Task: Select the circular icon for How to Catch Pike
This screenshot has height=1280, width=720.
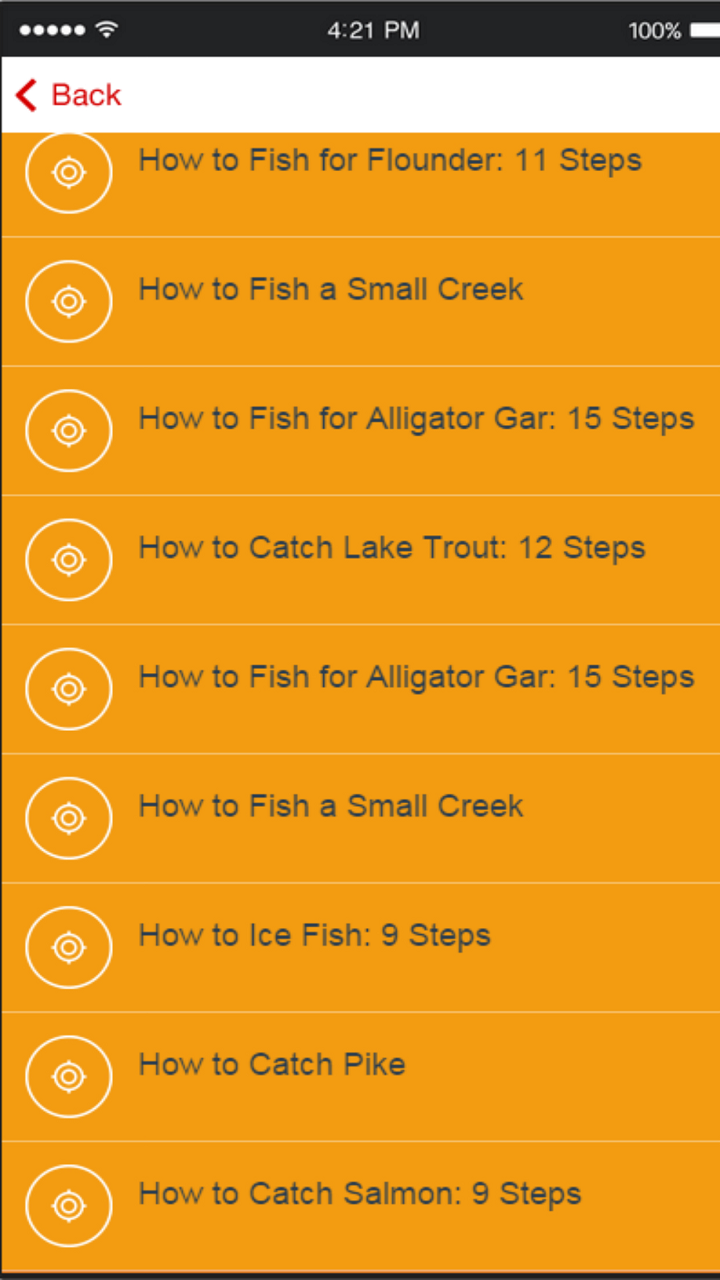Action: point(68,1076)
